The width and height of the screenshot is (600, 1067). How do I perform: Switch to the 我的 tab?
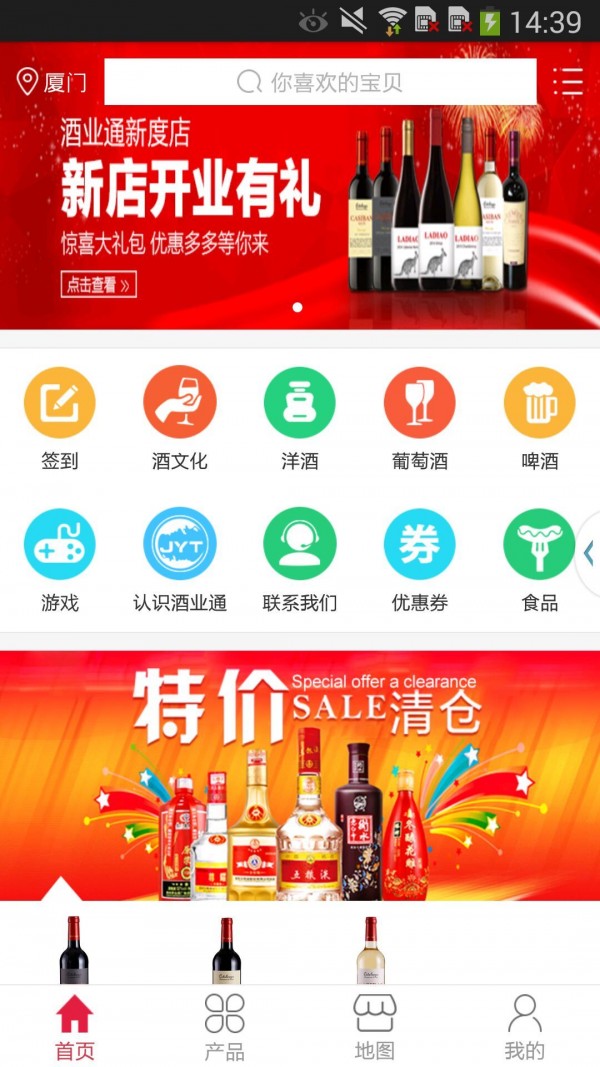[x=525, y=1027]
